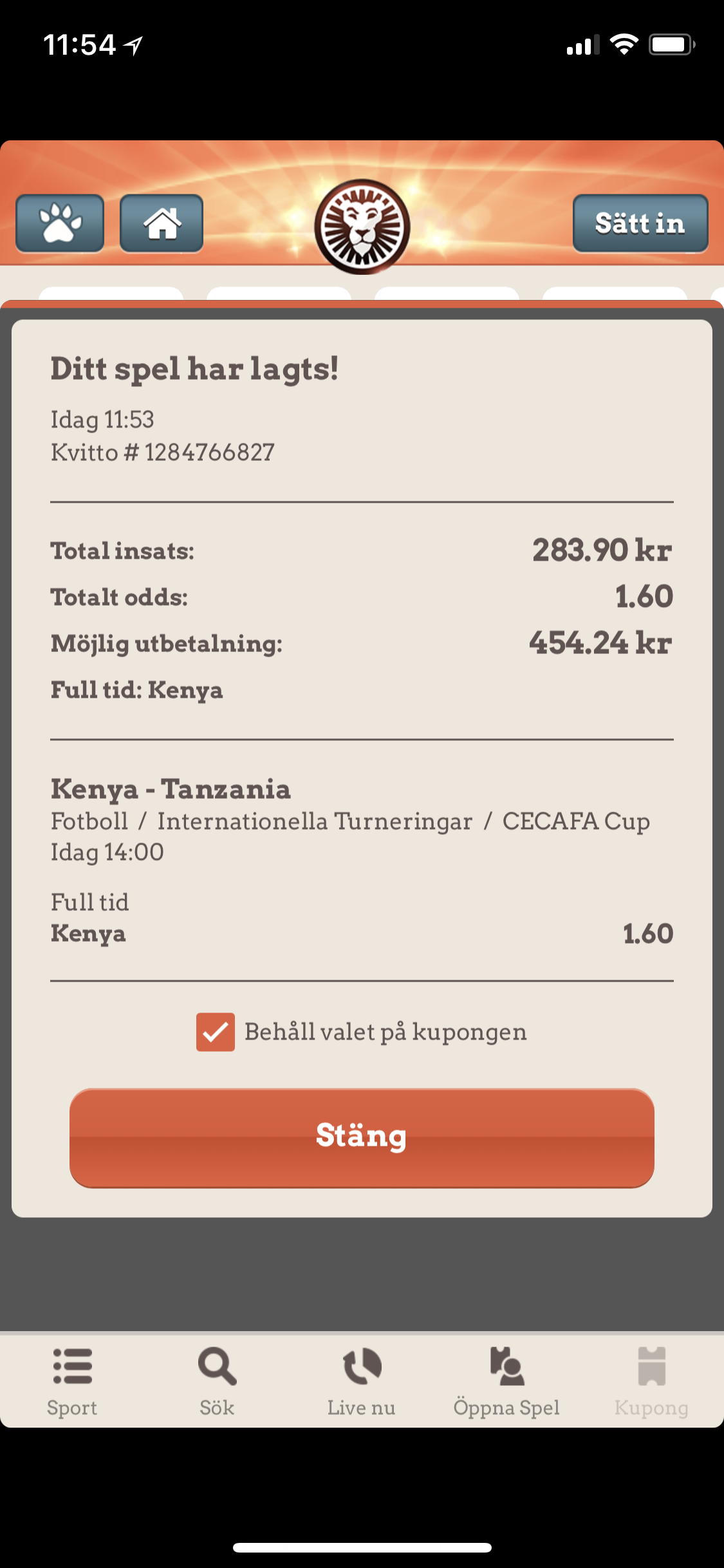Tap the paw print icon
The image size is (724, 1568).
click(x=60, y=223)
